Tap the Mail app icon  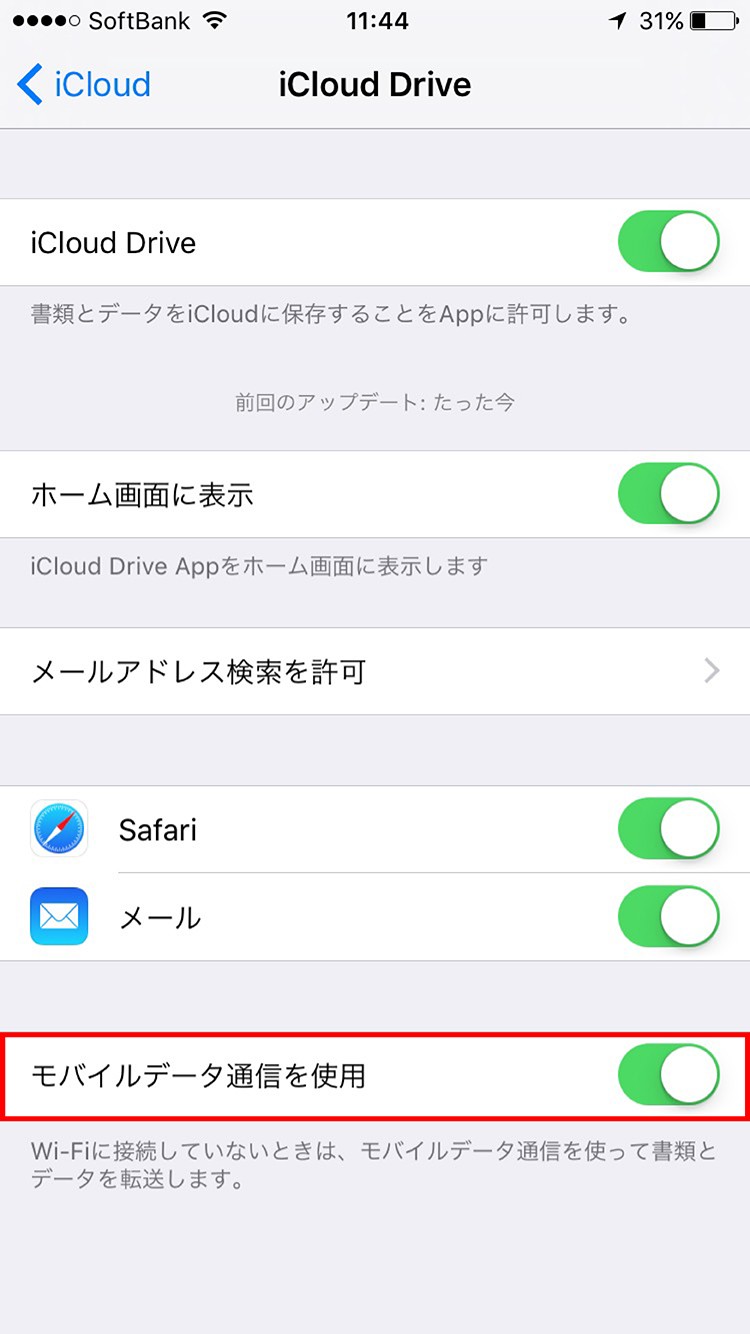[58, 917]
